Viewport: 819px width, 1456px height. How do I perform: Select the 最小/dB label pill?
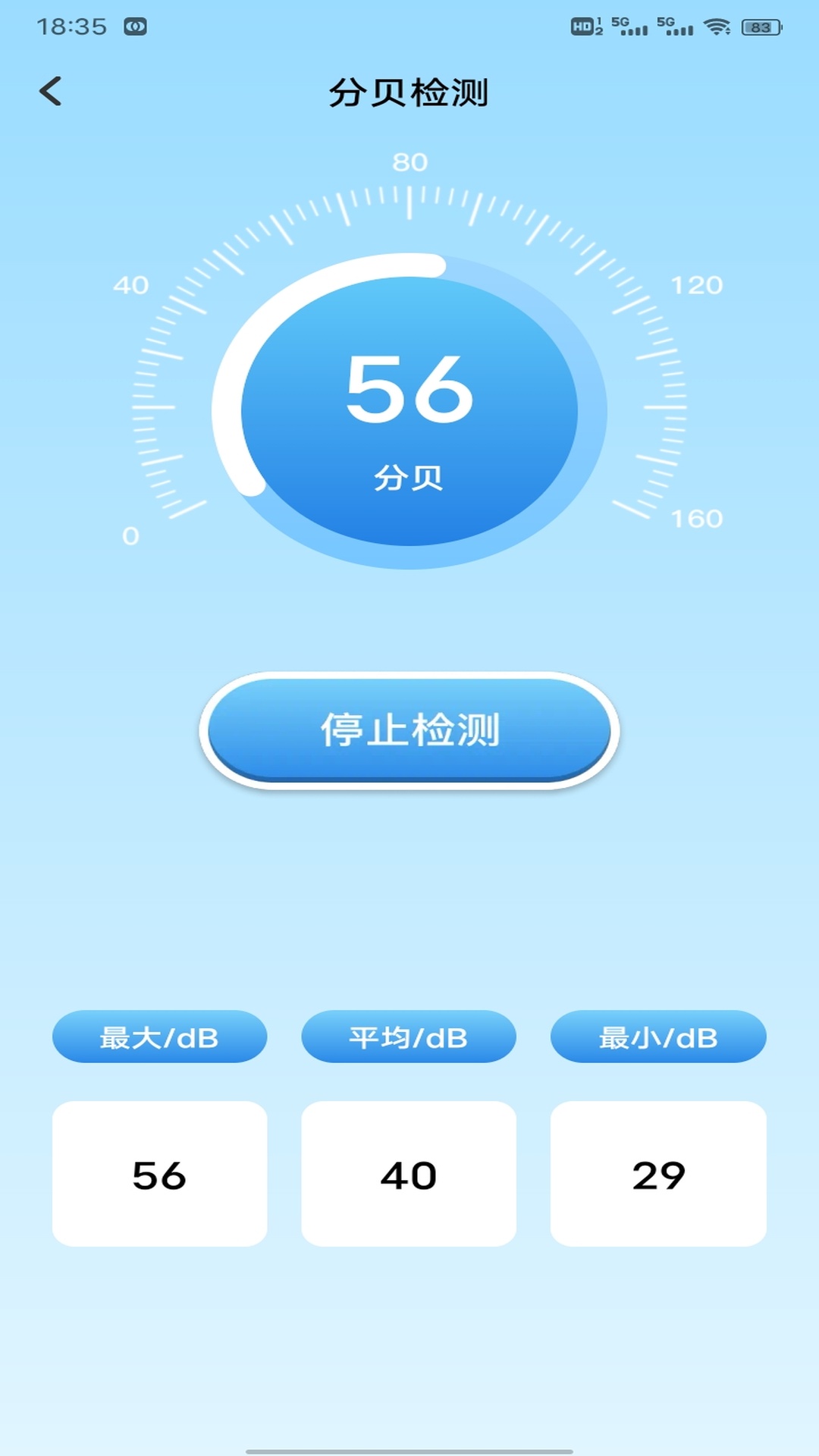[658, 1037]
